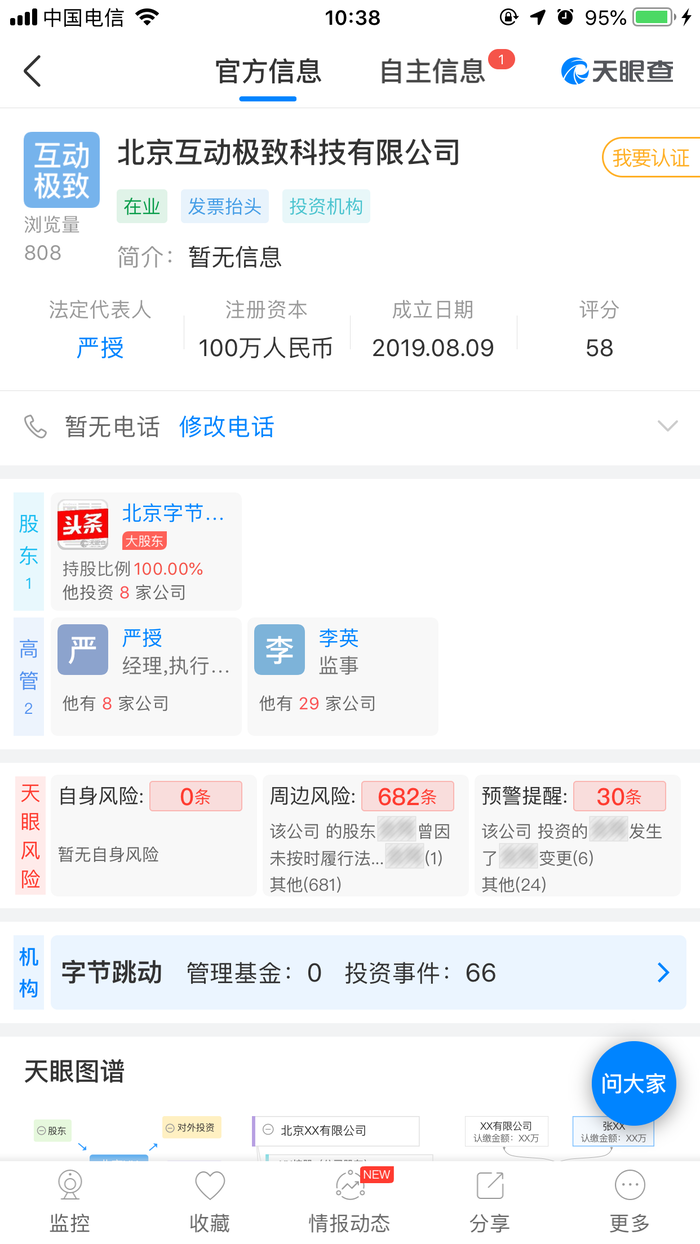Open shareholder card 北京字节…
The height and width of the screenshot is (1244, 700).
pyautogui.click(x=148, y=551)
